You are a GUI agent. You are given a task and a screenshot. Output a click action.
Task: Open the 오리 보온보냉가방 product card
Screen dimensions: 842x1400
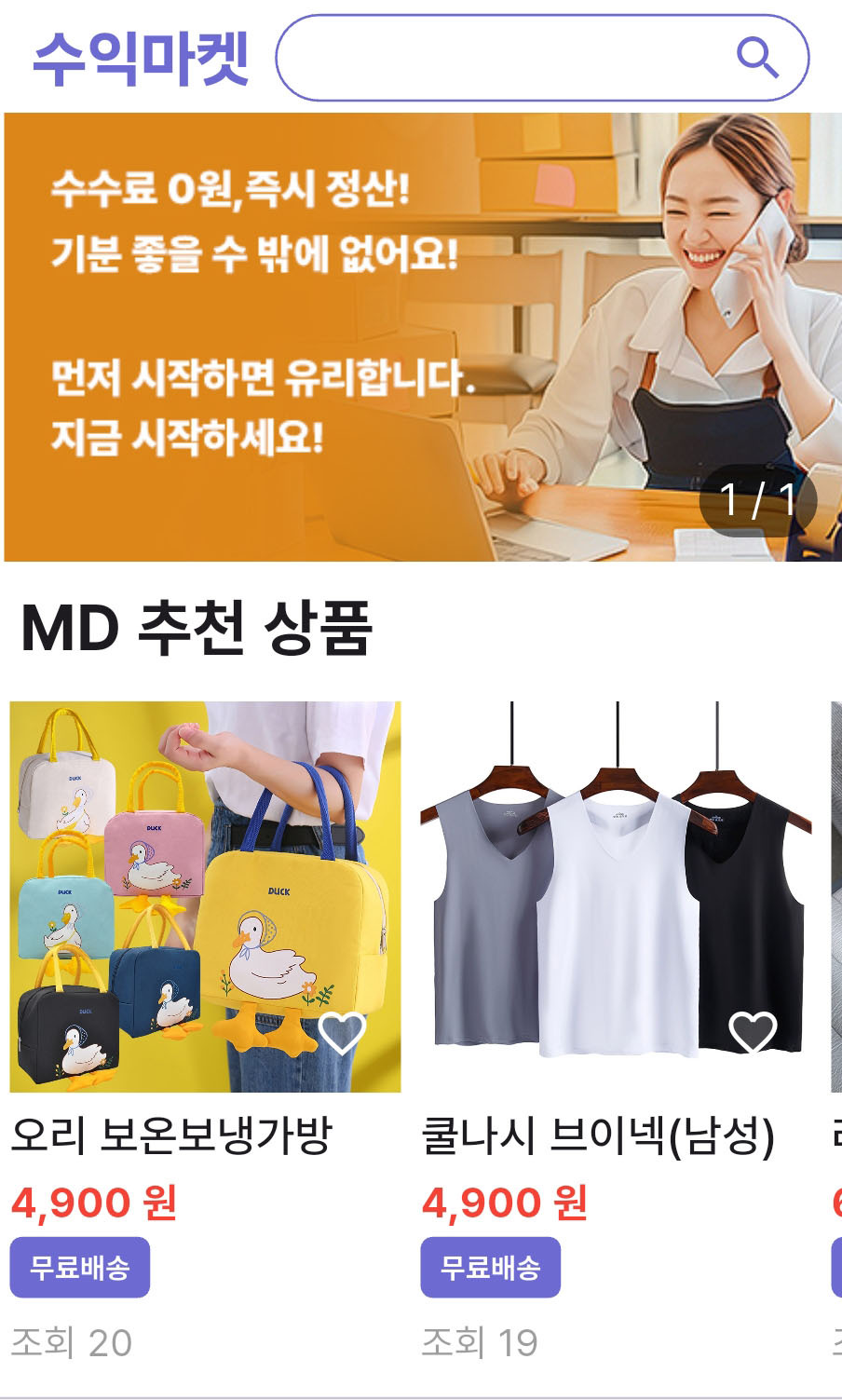click(205, 896)
